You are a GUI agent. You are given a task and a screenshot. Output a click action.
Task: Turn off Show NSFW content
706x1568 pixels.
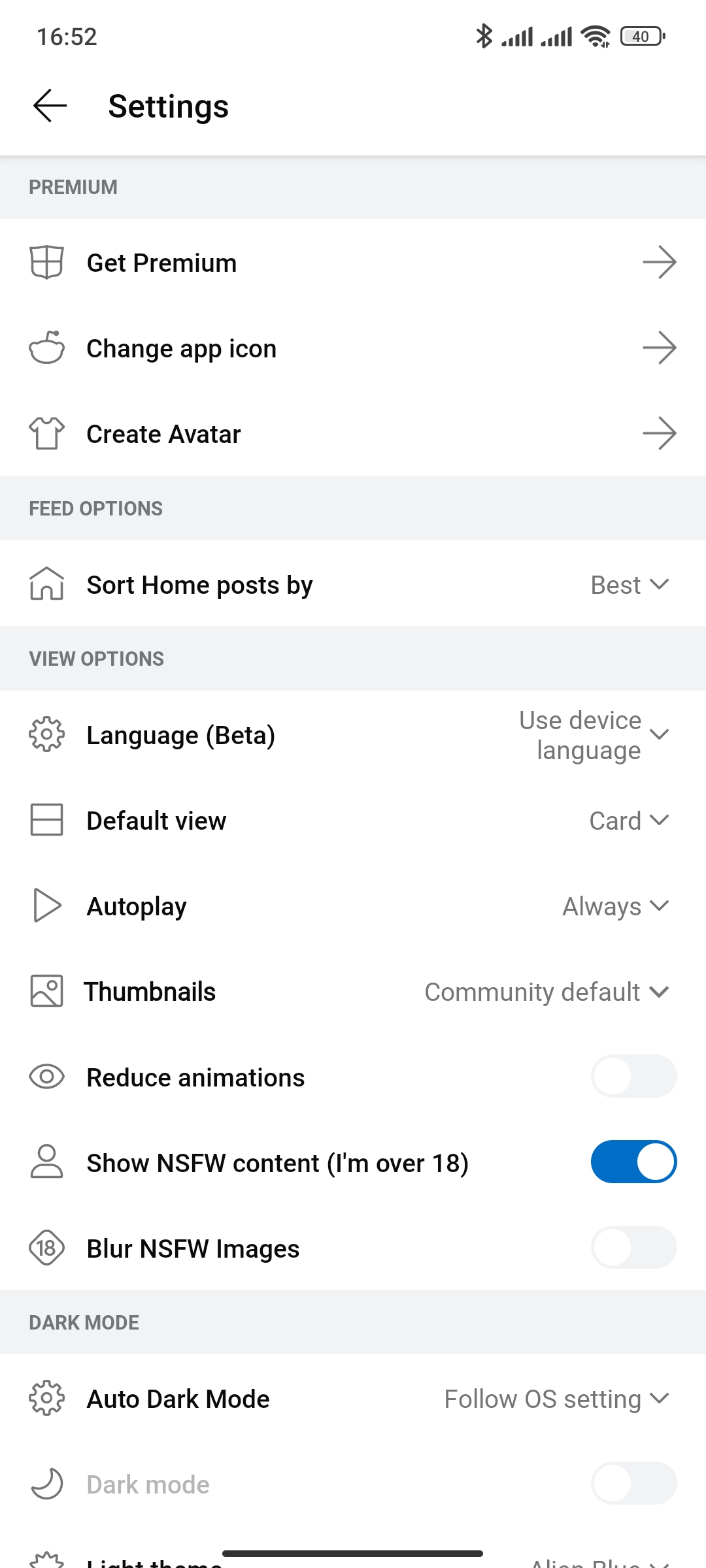[x=633, y=1162]
